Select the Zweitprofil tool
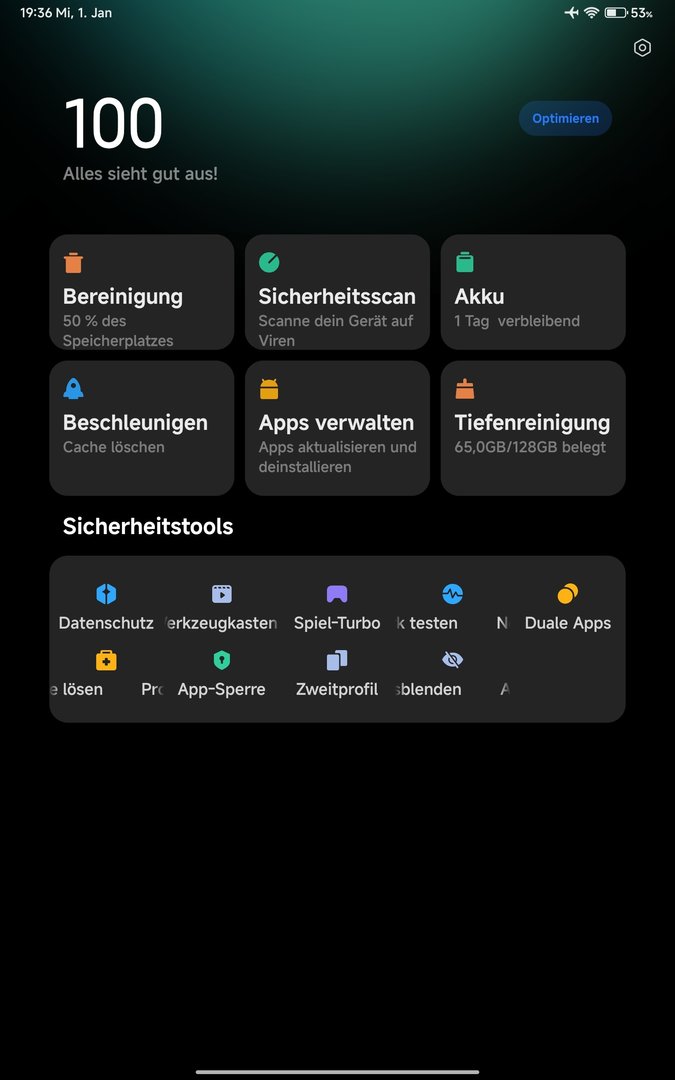 [x=337, y=672]
